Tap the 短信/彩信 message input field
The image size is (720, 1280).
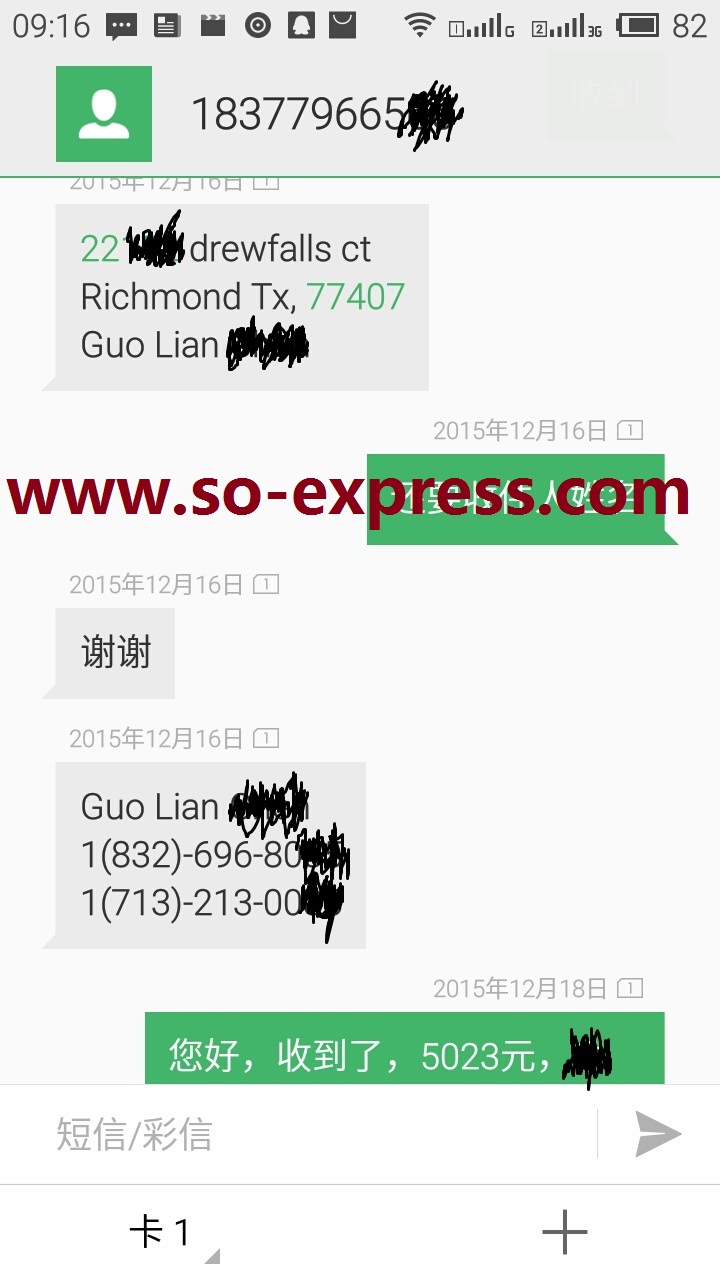pos(320,1135)
